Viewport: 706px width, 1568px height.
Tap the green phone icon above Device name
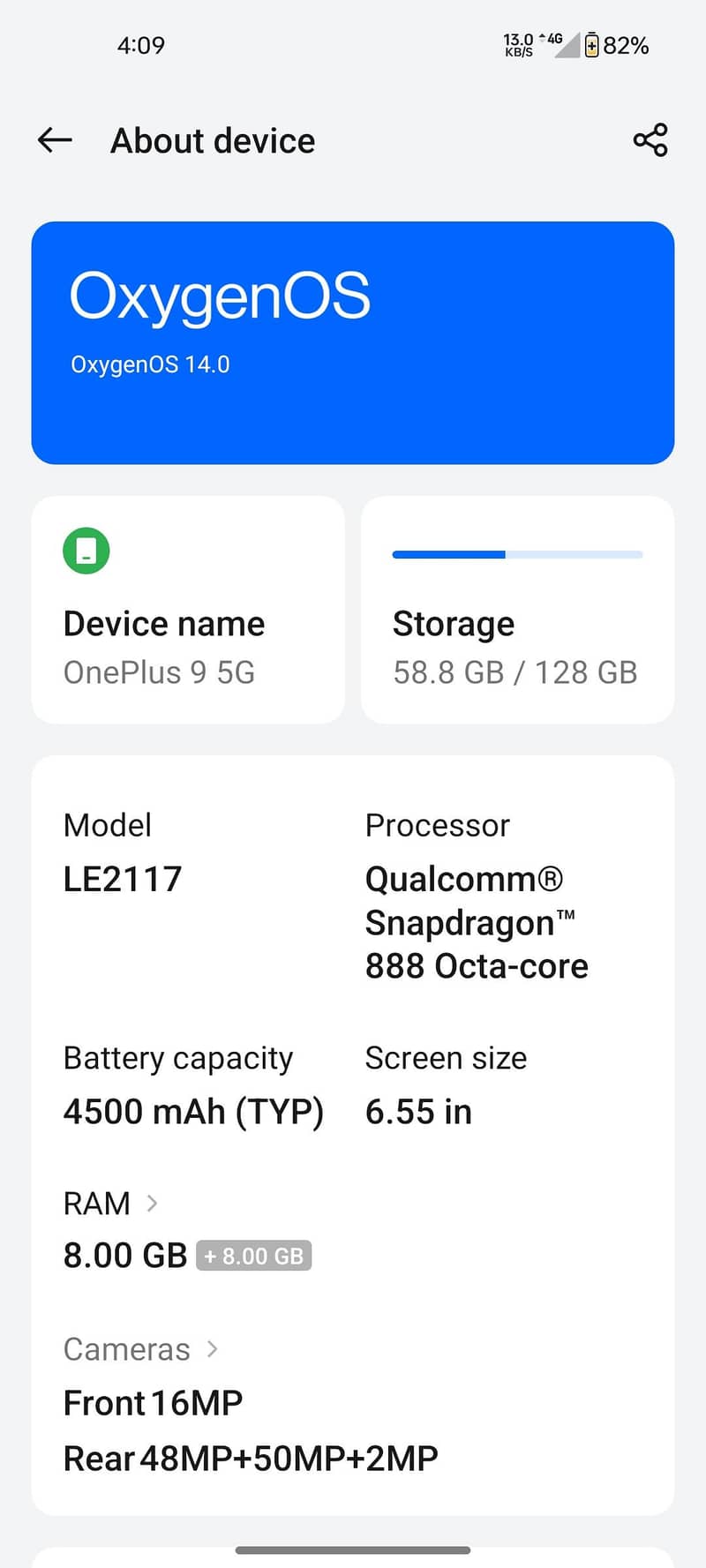tap(86, 550)
